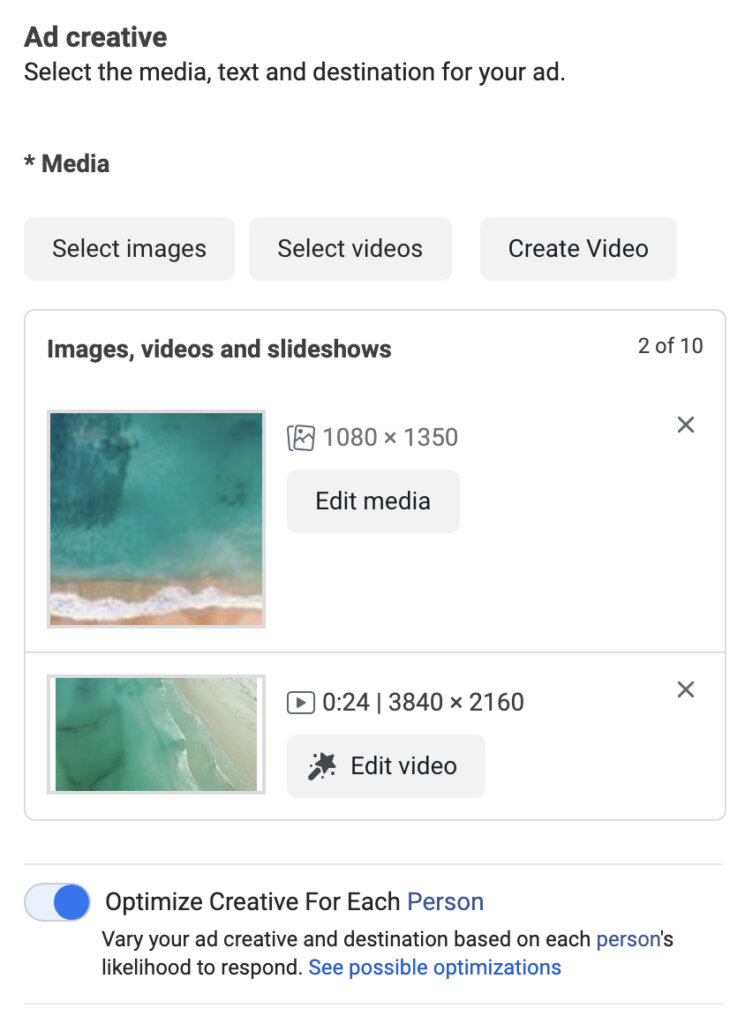Open the See possible optimizations link
745x1024 pixels.
(435, 967)
